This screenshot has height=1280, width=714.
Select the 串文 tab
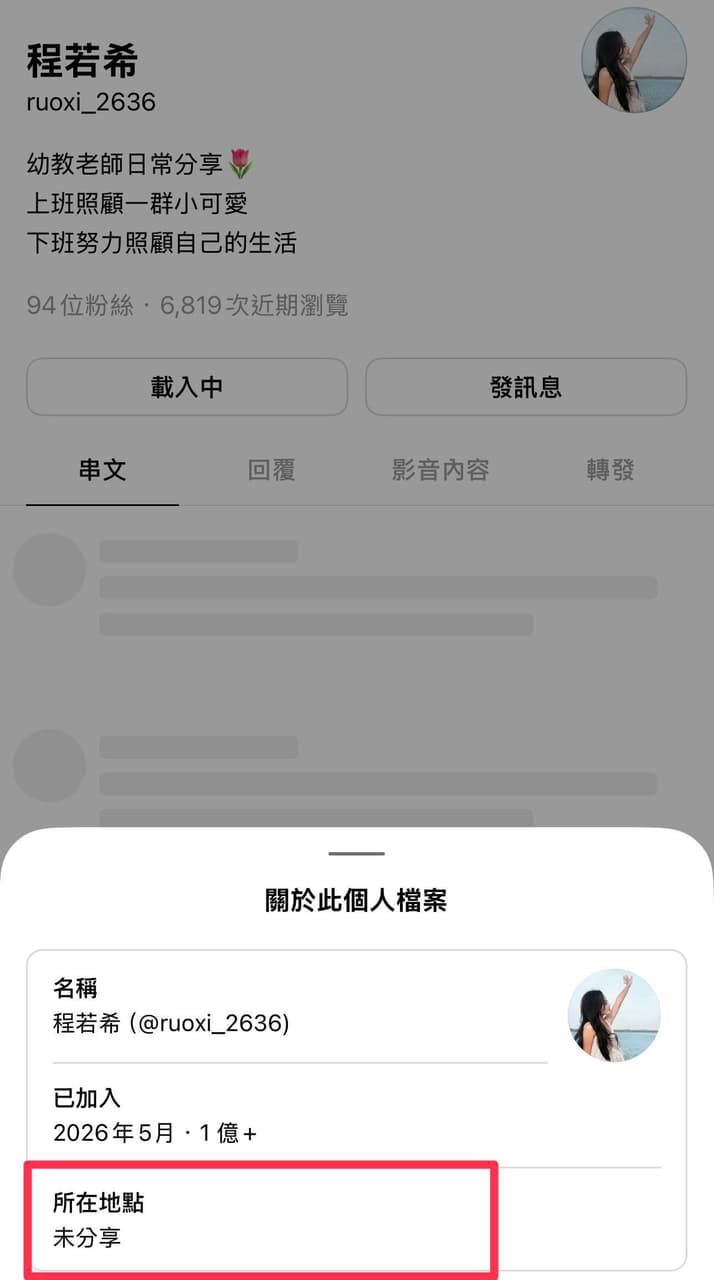pyautogui.click(x=102, y=470)
